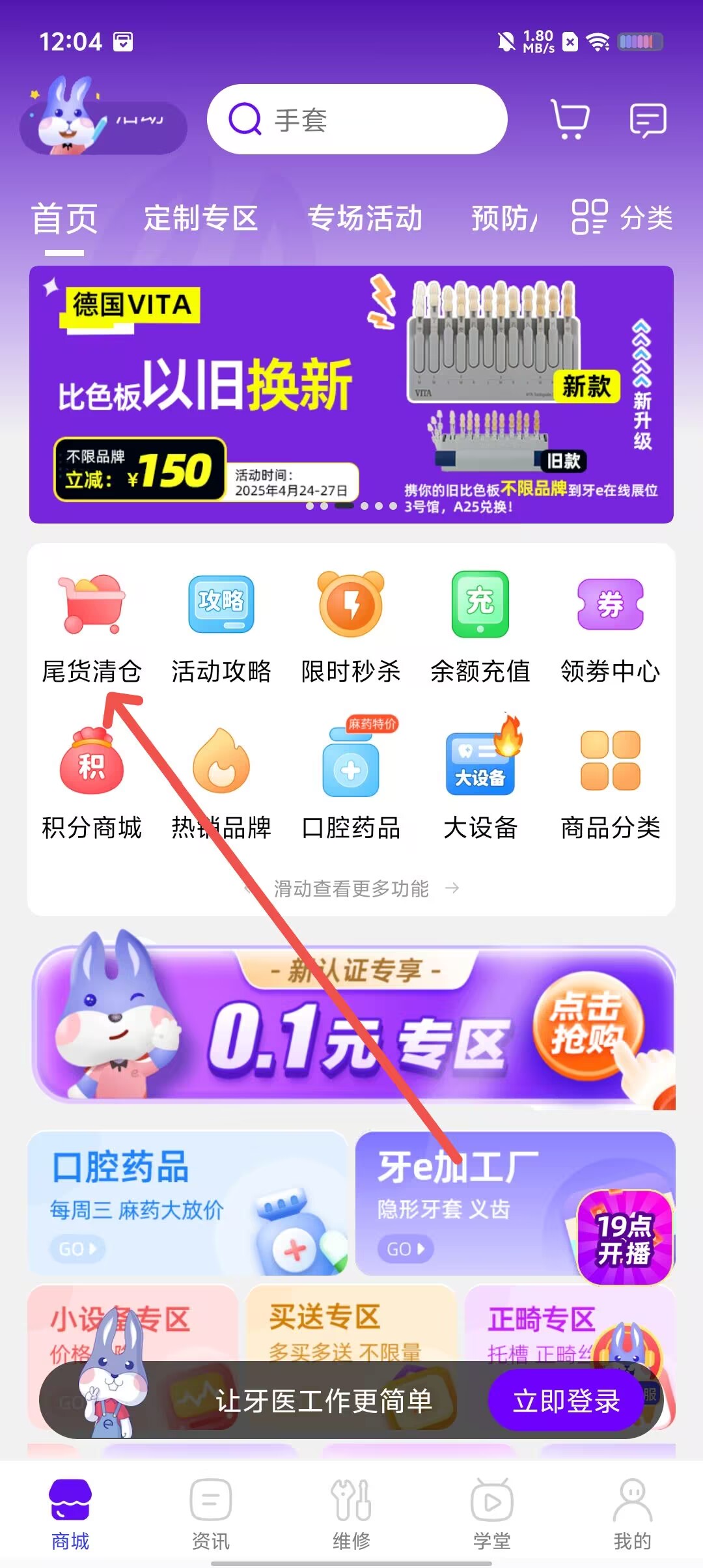
Task: Switch to the 专场活动 tab
Action: tap(365, 218)
